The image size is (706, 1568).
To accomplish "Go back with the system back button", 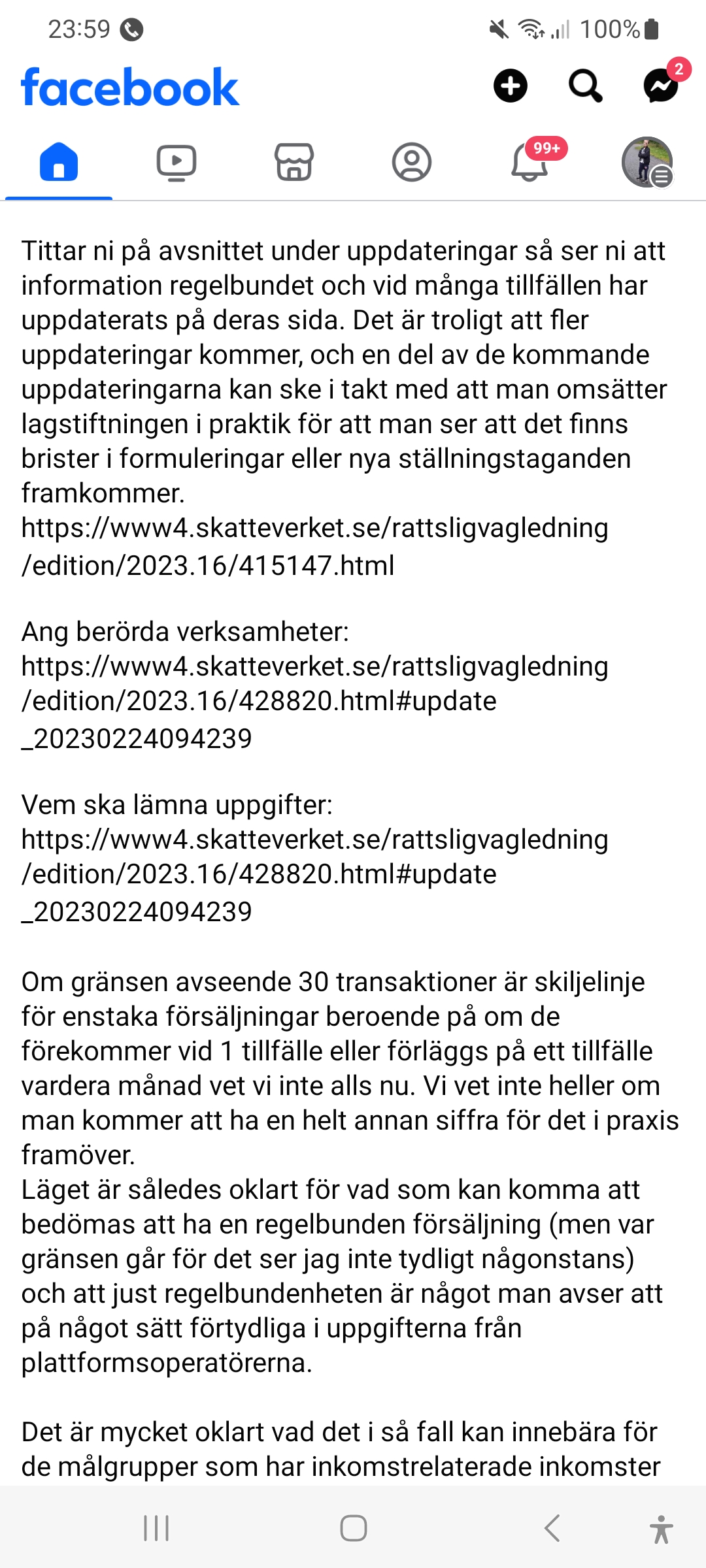I will tap(552, 1528).
